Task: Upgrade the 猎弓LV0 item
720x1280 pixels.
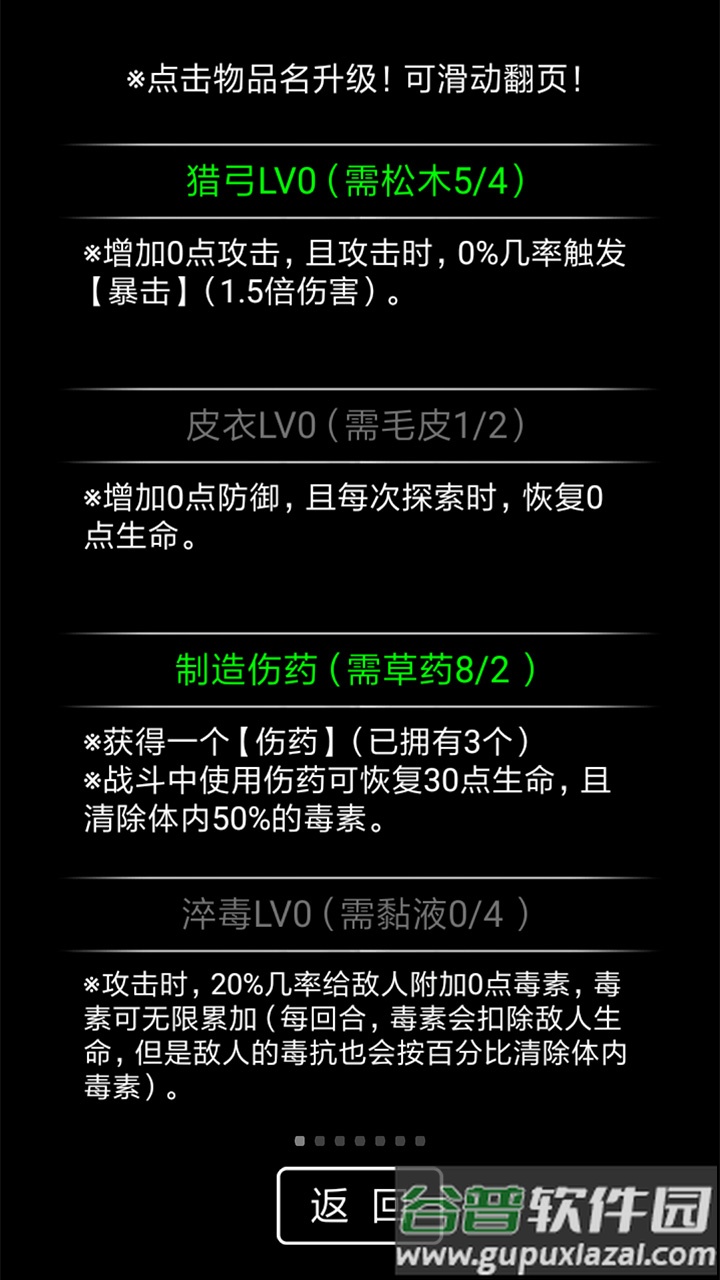Action: 357,181
